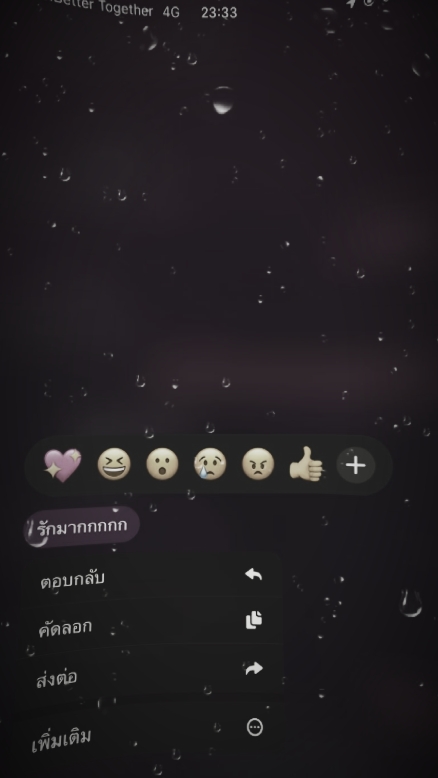React with the sparkling heart emoji

tap(63, 465)
